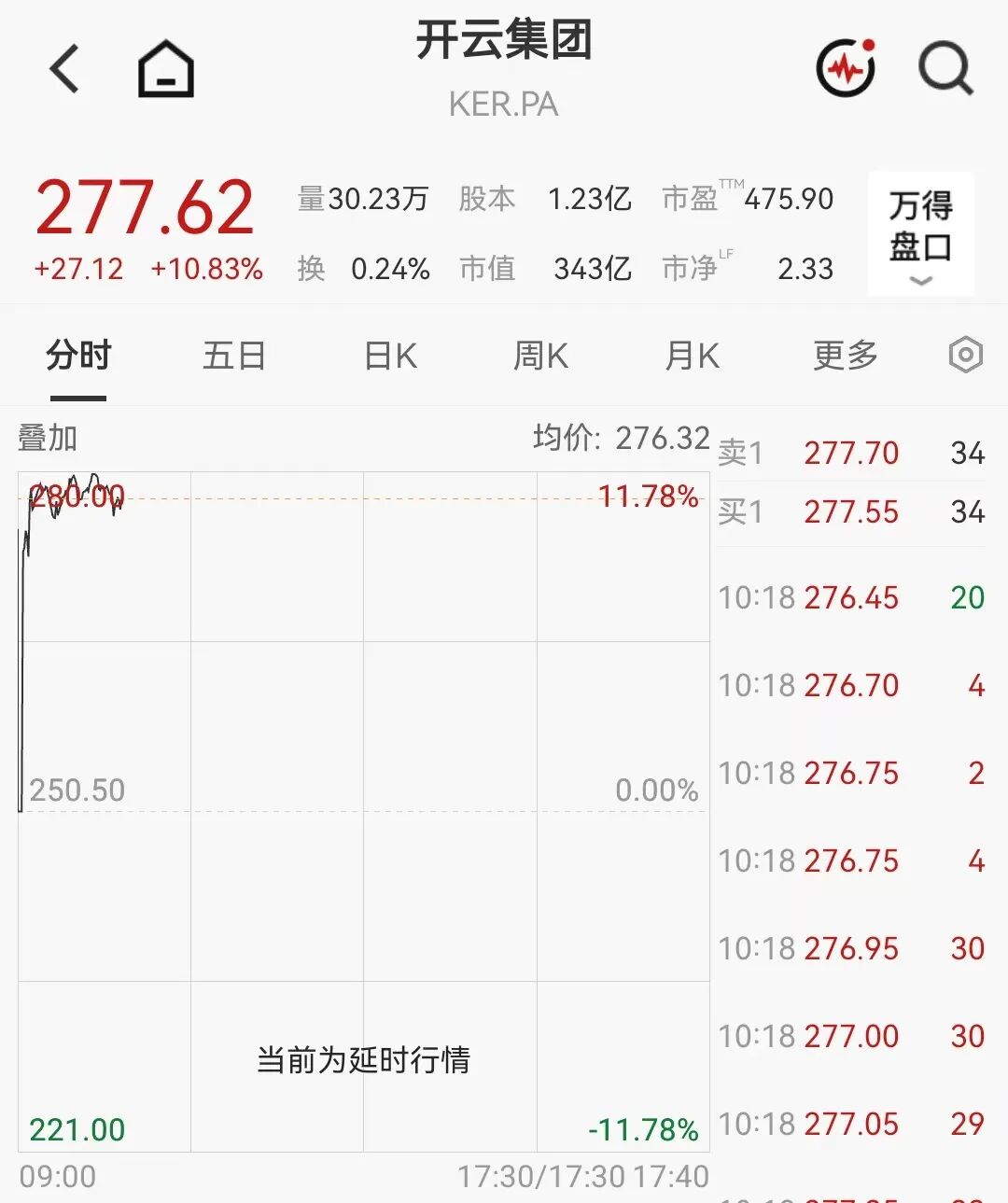Switch to the 五日 tab

click(234, 356)
